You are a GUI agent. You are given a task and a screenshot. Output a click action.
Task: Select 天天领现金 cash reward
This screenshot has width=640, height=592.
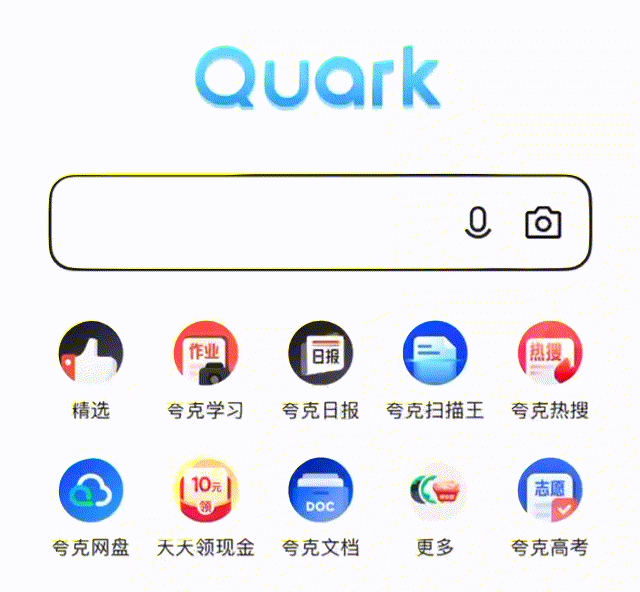coord(205,491)
